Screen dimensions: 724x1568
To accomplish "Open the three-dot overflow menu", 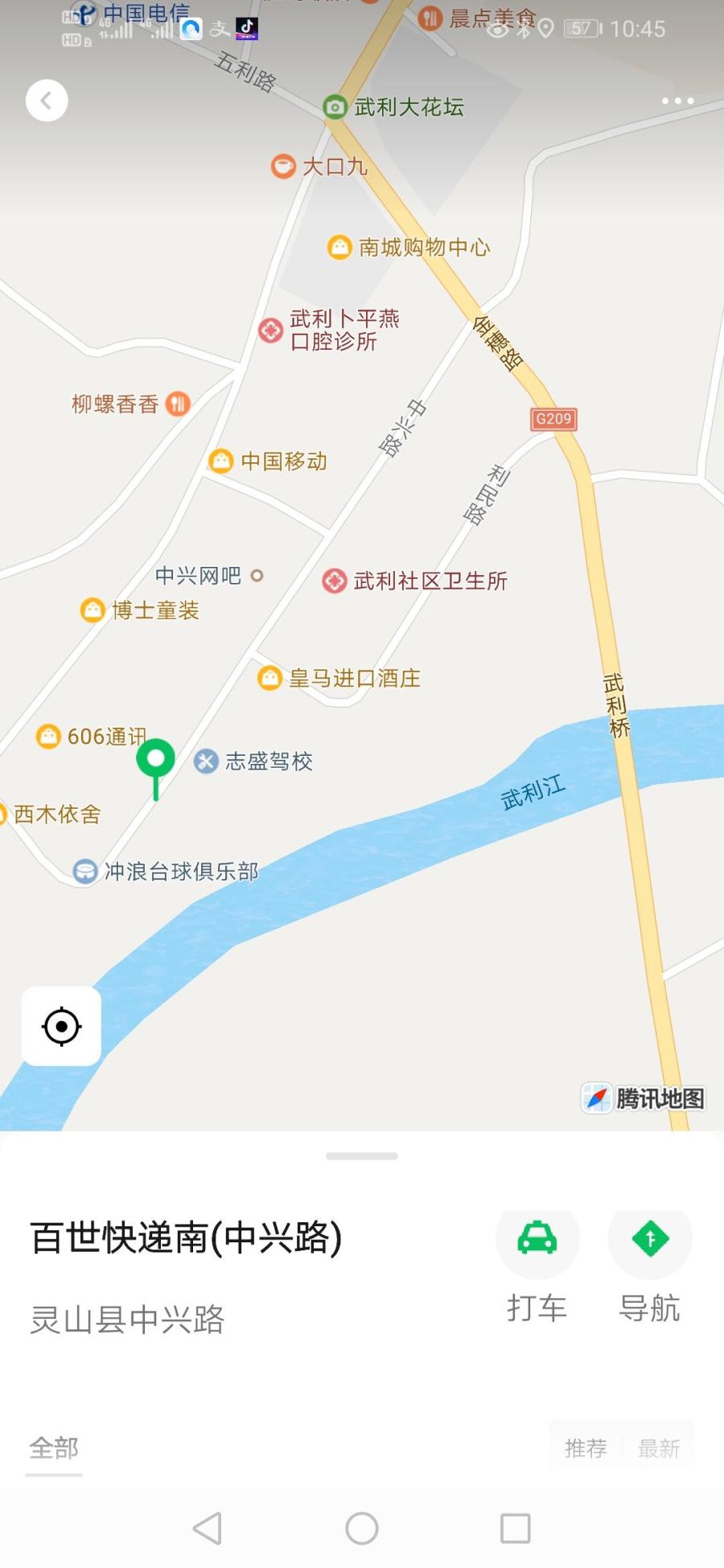I will point(677,101).
